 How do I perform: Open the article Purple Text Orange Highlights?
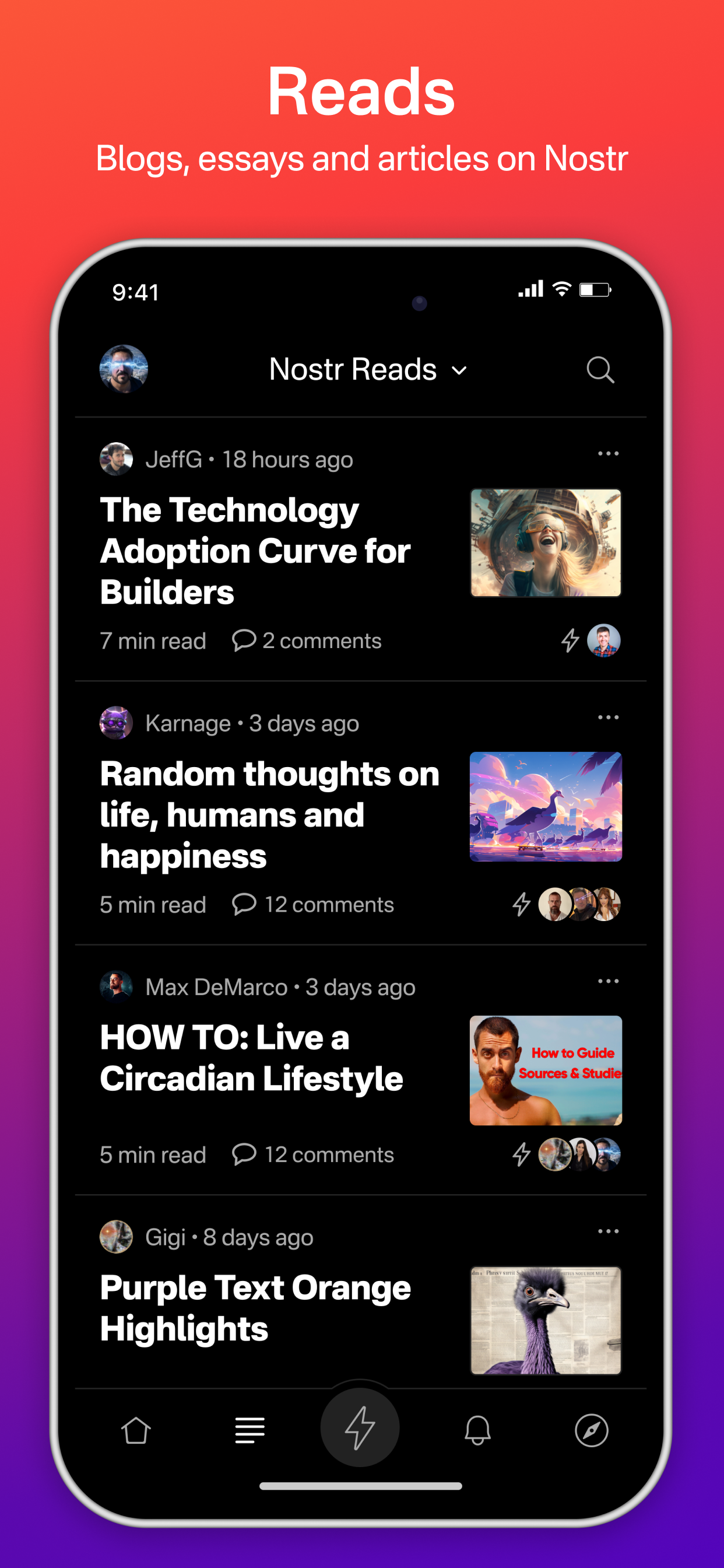point(254,1307)
